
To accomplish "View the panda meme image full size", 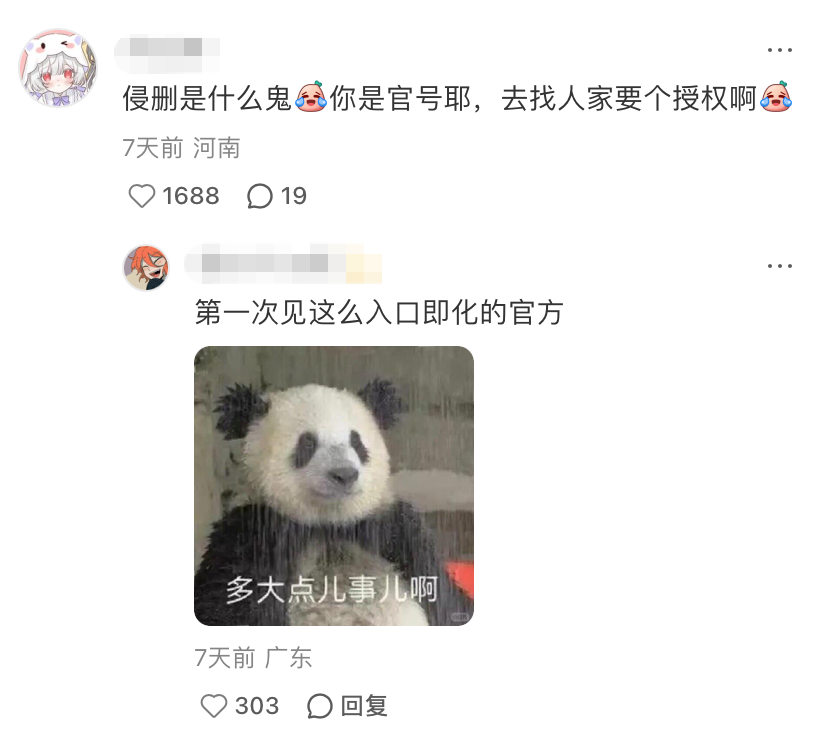I will click(x=333, y=486).
